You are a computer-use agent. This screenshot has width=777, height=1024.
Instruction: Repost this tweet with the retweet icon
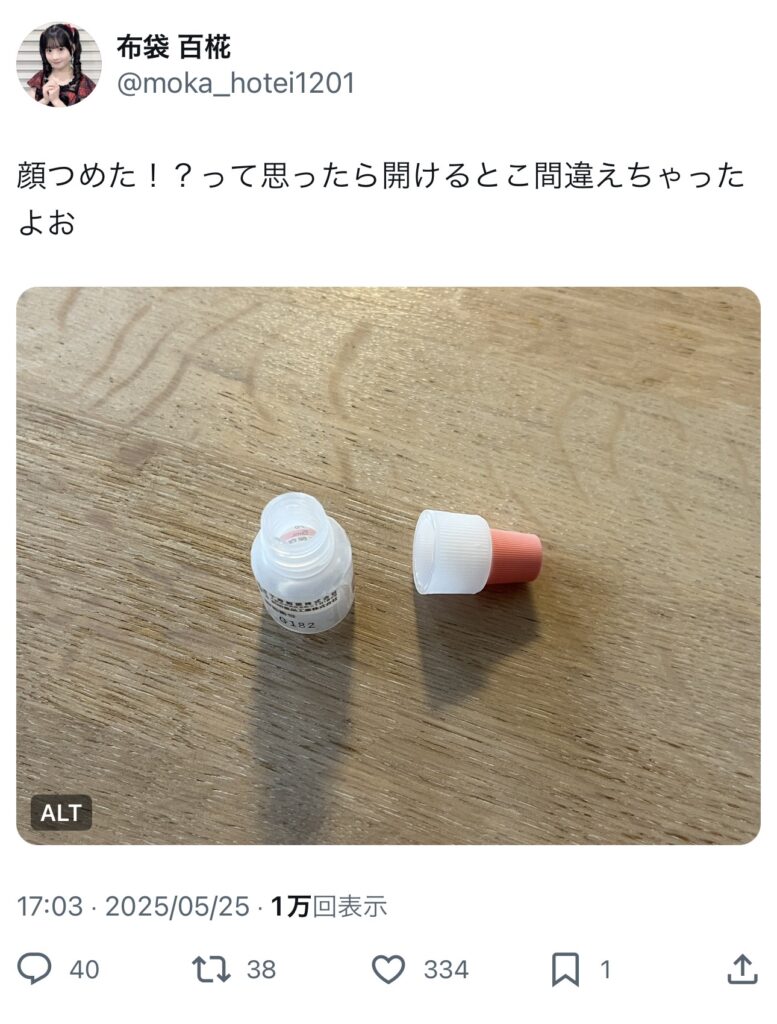(x=211, y=968)
